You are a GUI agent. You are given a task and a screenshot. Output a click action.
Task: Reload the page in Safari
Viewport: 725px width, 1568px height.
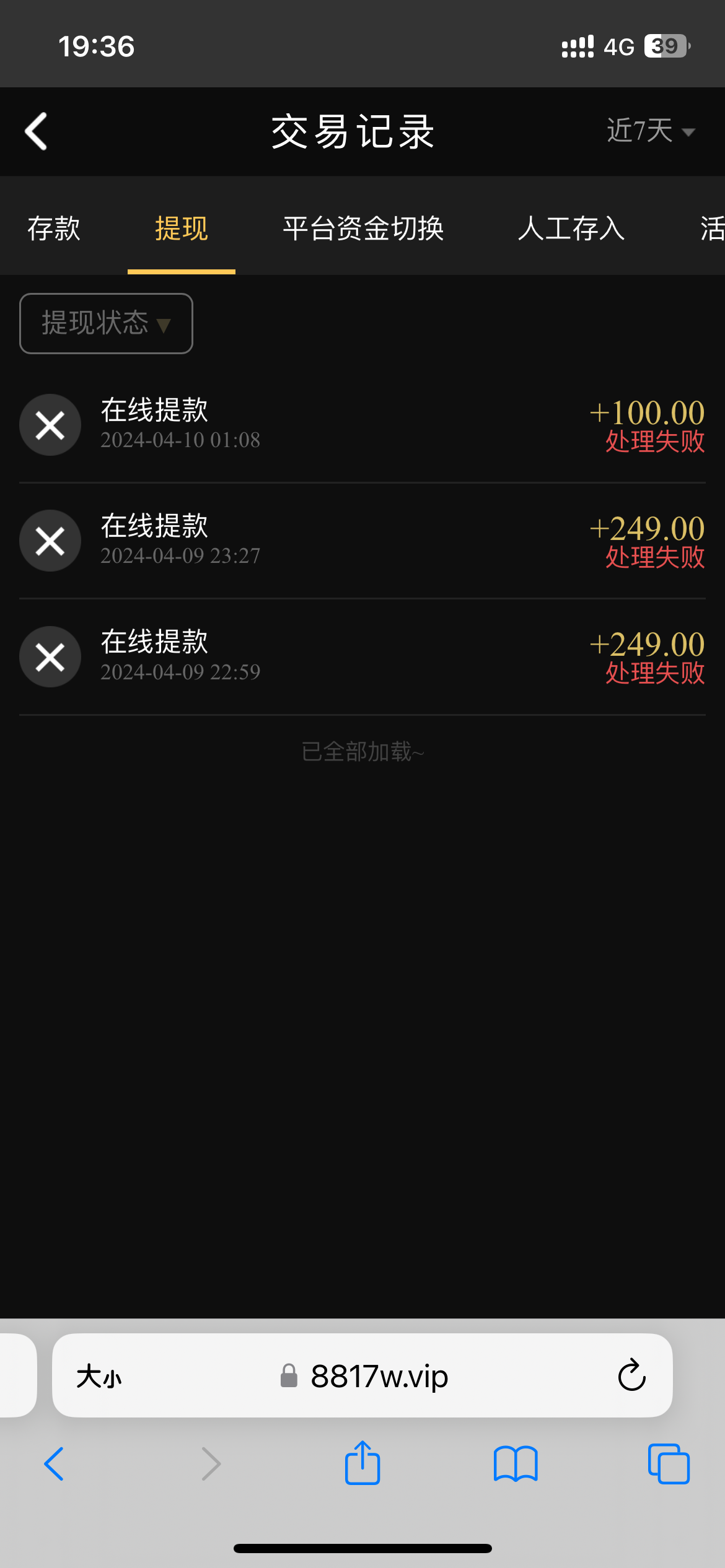point(631,1376)
